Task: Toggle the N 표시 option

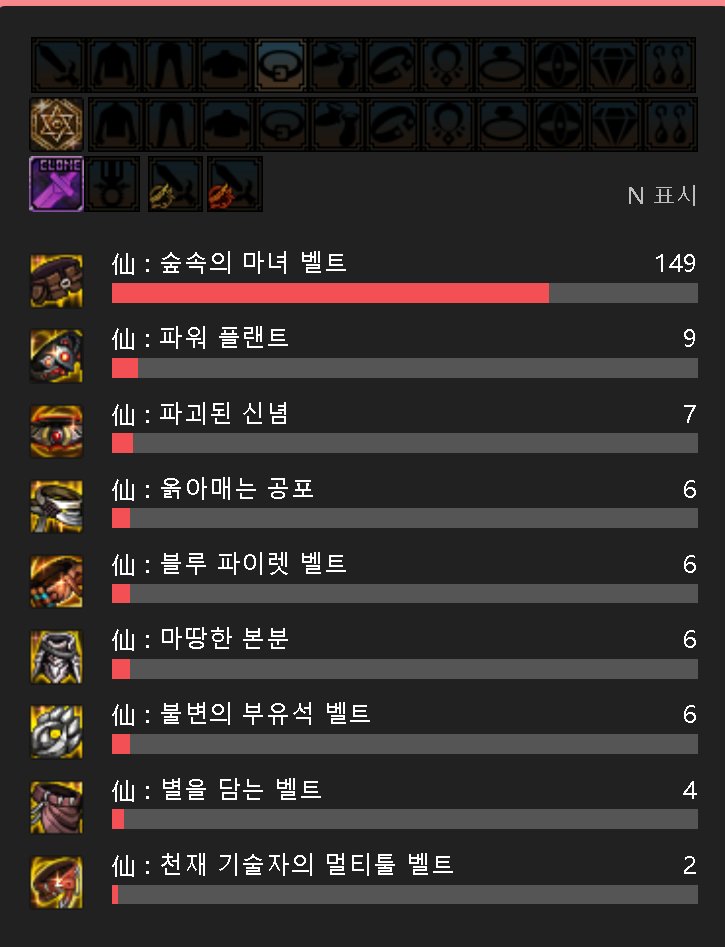Action: 661,196
